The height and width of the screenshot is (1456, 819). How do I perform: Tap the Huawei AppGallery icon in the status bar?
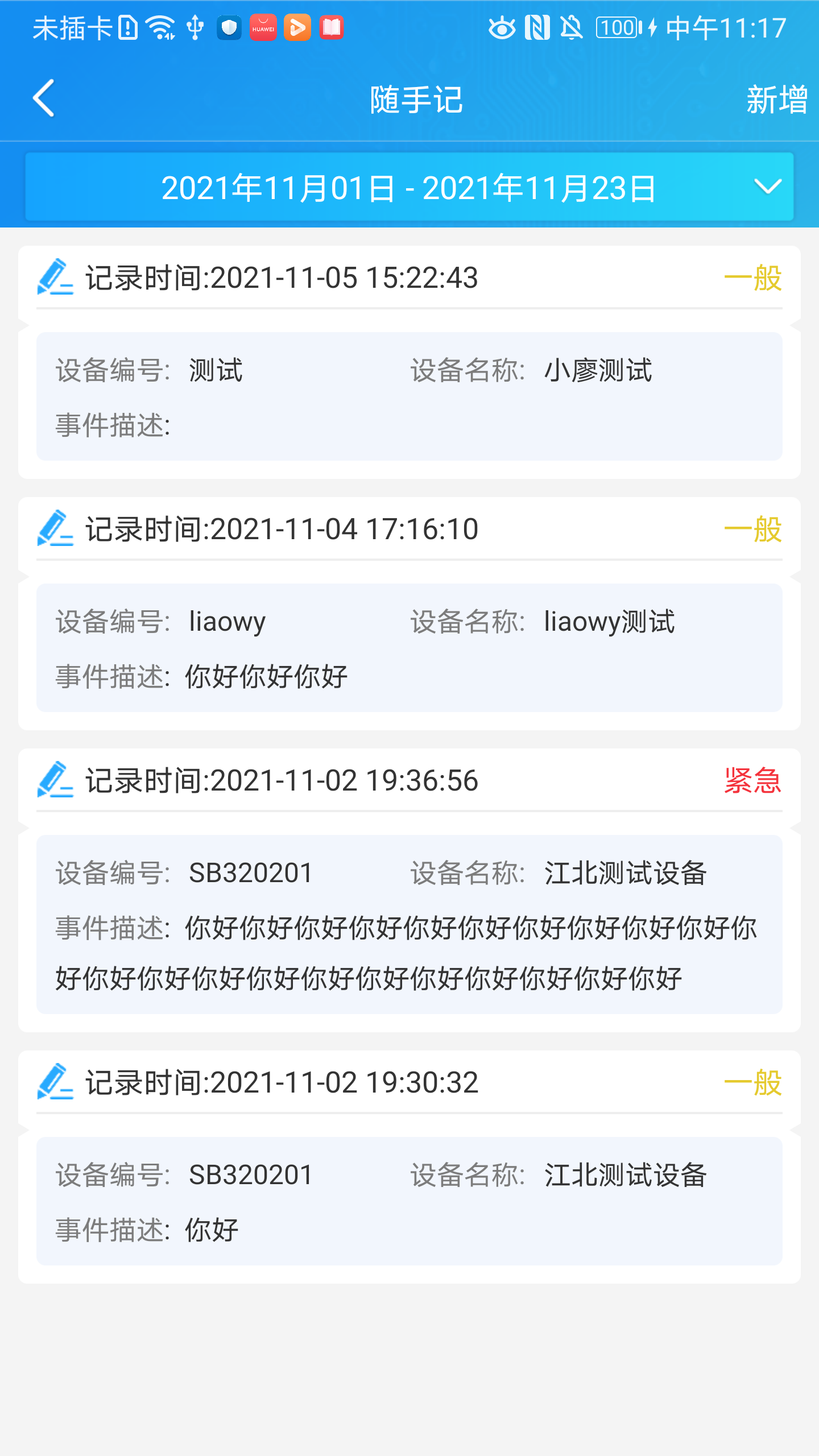pyautogui.click(x=263, y=27)
